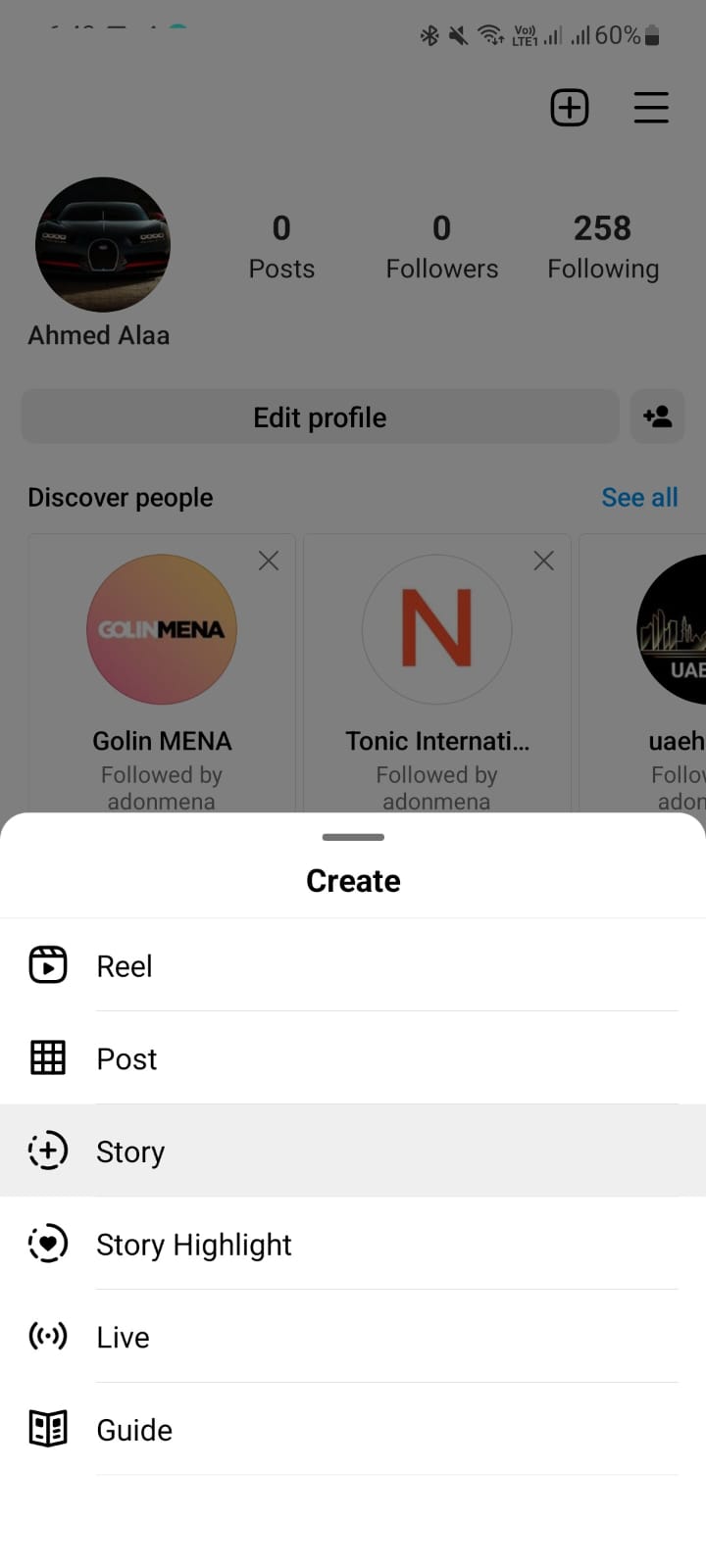The image size is (706, 1568).
Task: Open Story Highlight option
Action: tap(353, 1245)
